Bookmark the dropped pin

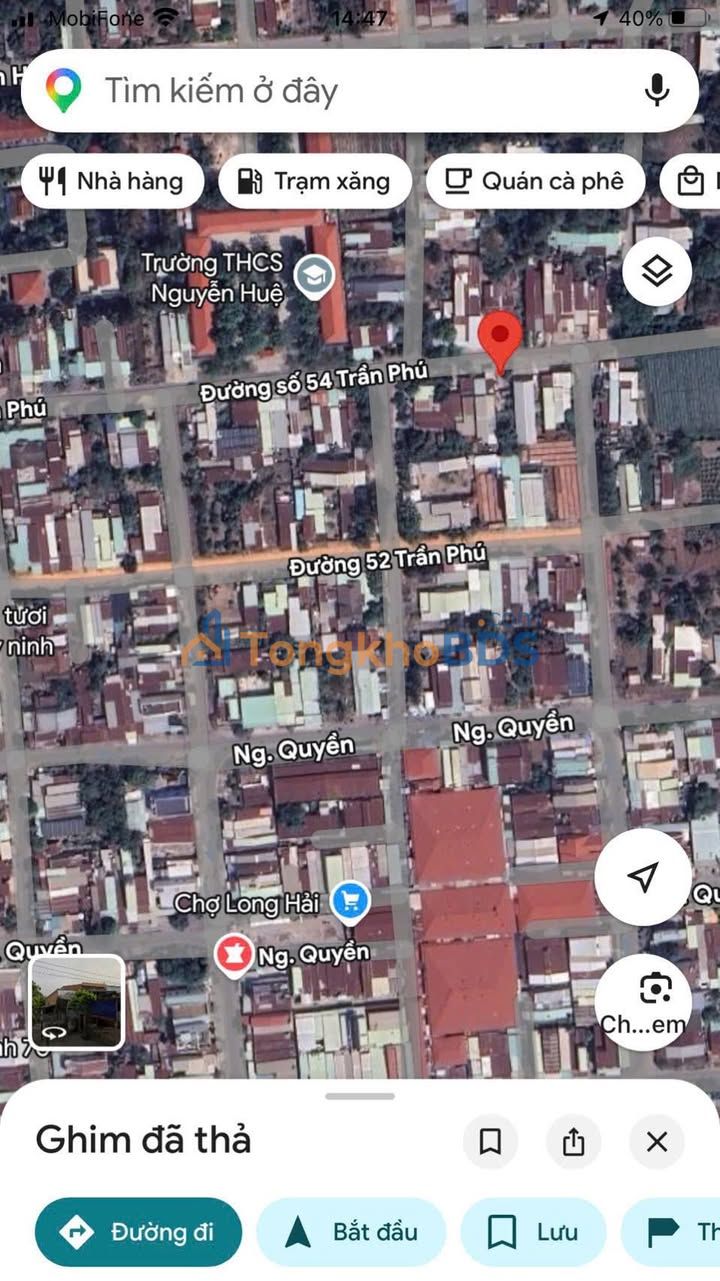point(490,1141)
